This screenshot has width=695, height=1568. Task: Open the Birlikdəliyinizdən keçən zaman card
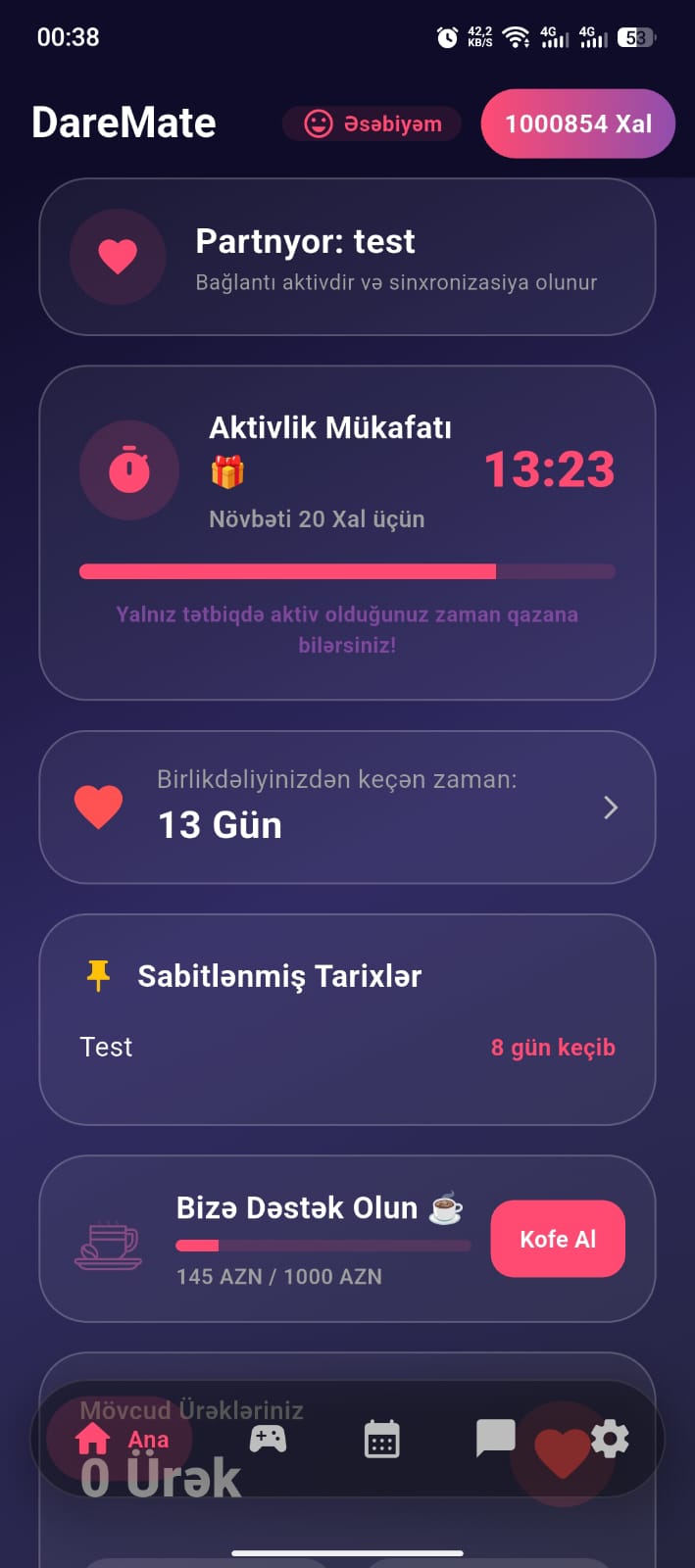347,808
